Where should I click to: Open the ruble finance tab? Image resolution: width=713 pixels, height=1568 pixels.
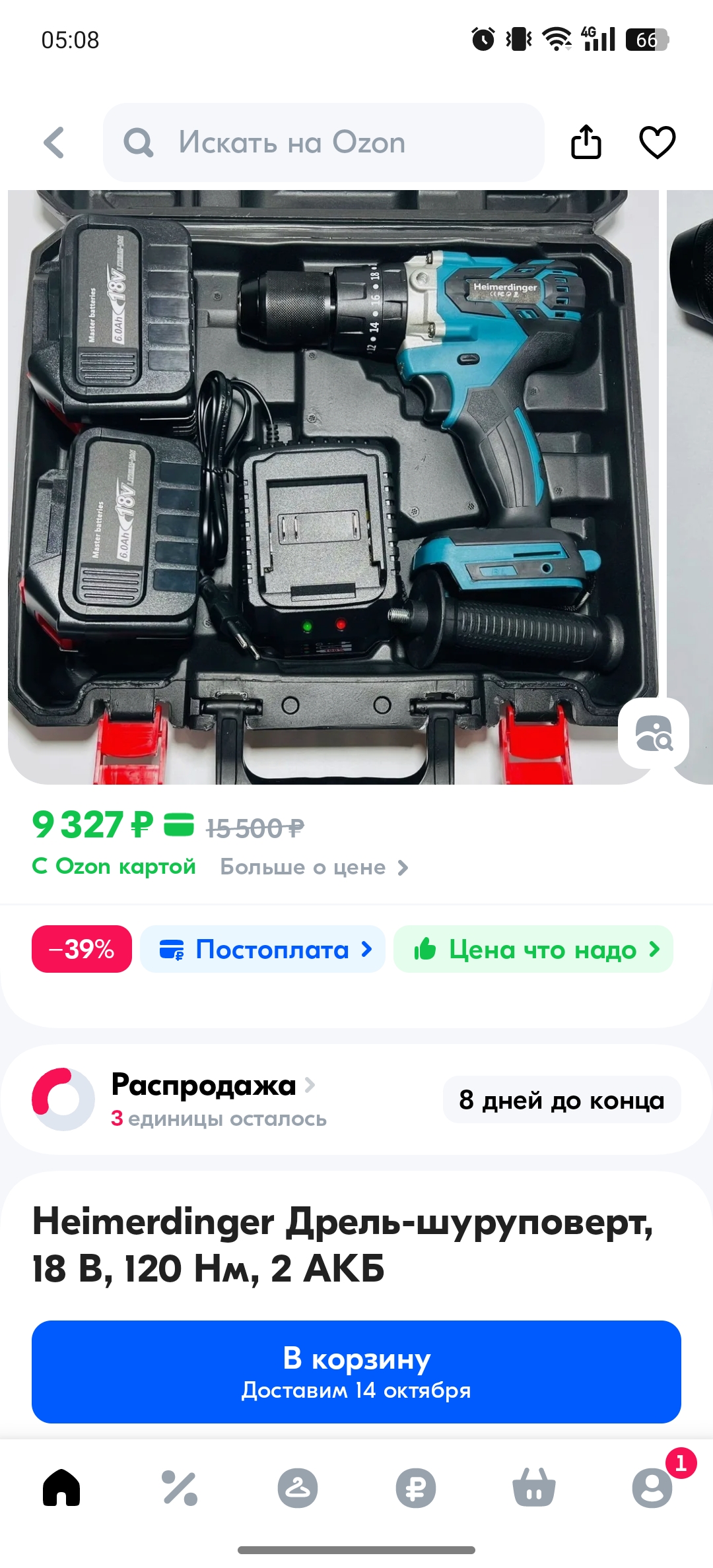click(416, 1488)
